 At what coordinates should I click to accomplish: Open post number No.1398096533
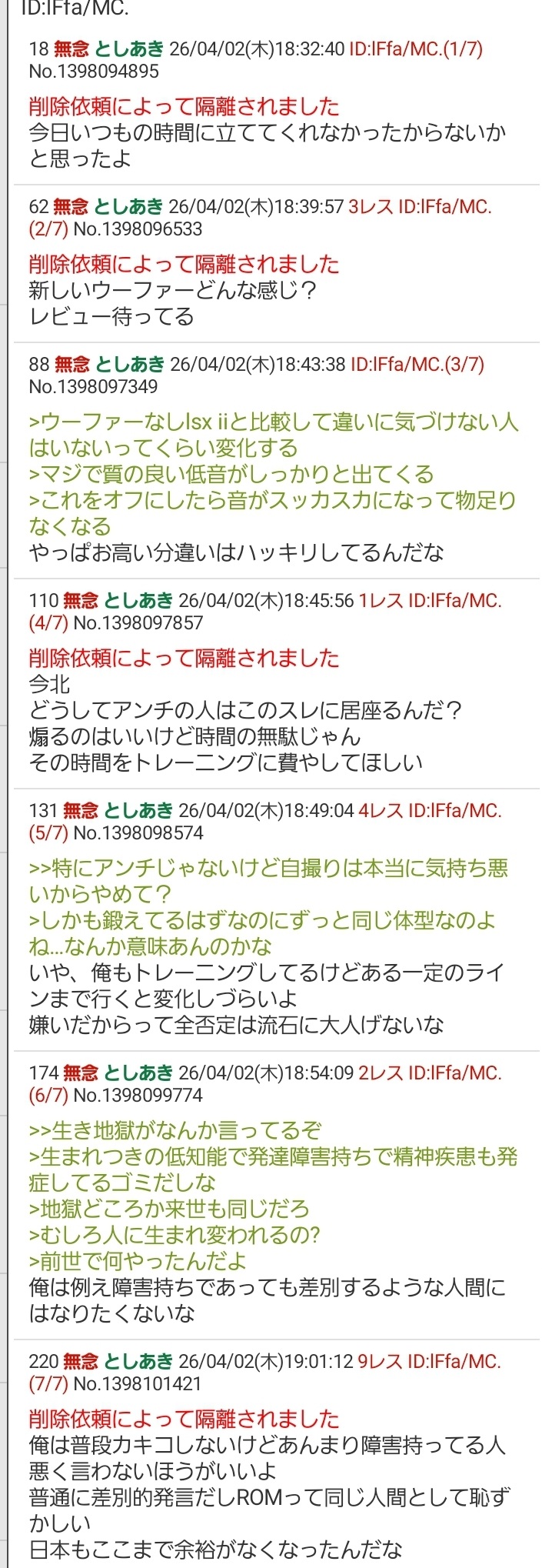pos(138,229)
